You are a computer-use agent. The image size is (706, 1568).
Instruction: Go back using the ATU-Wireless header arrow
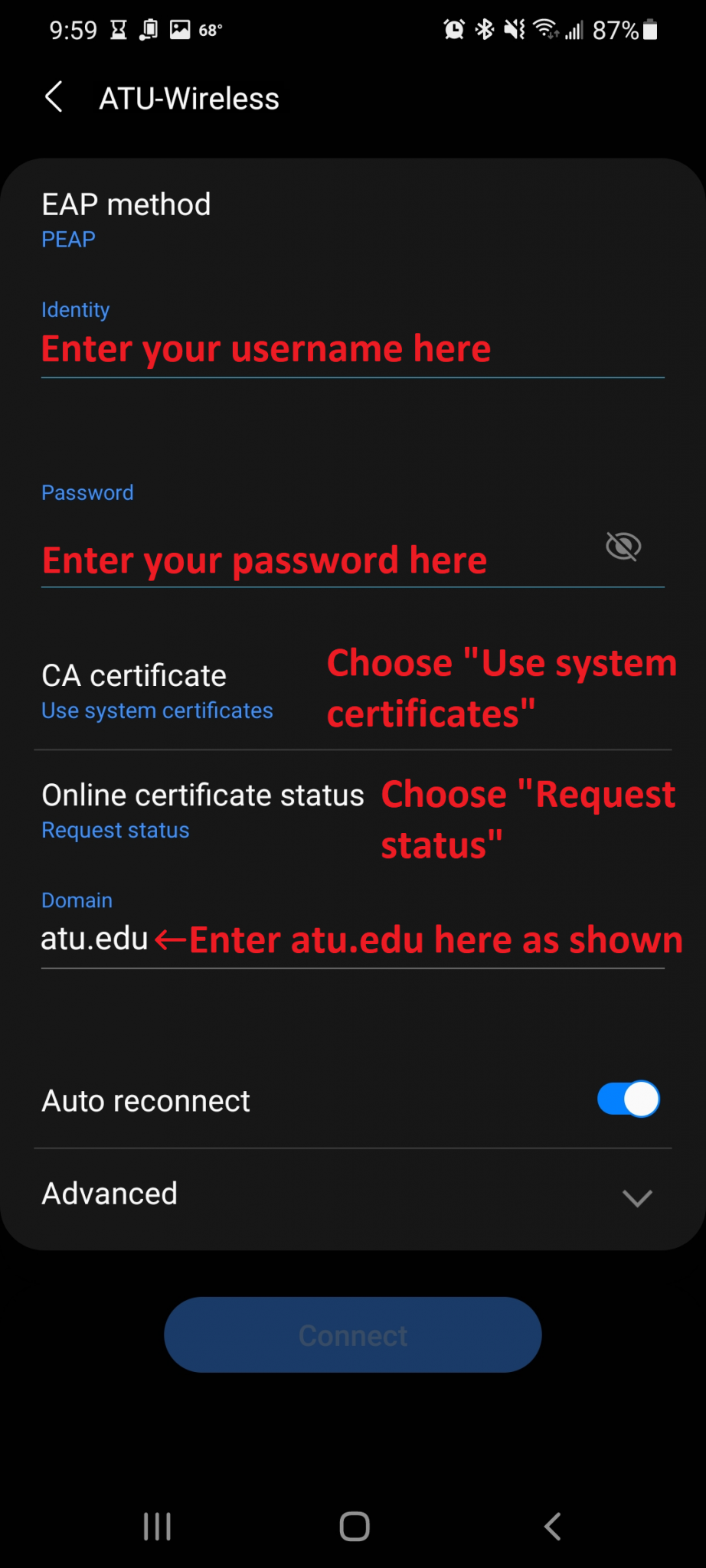(53, 97)
